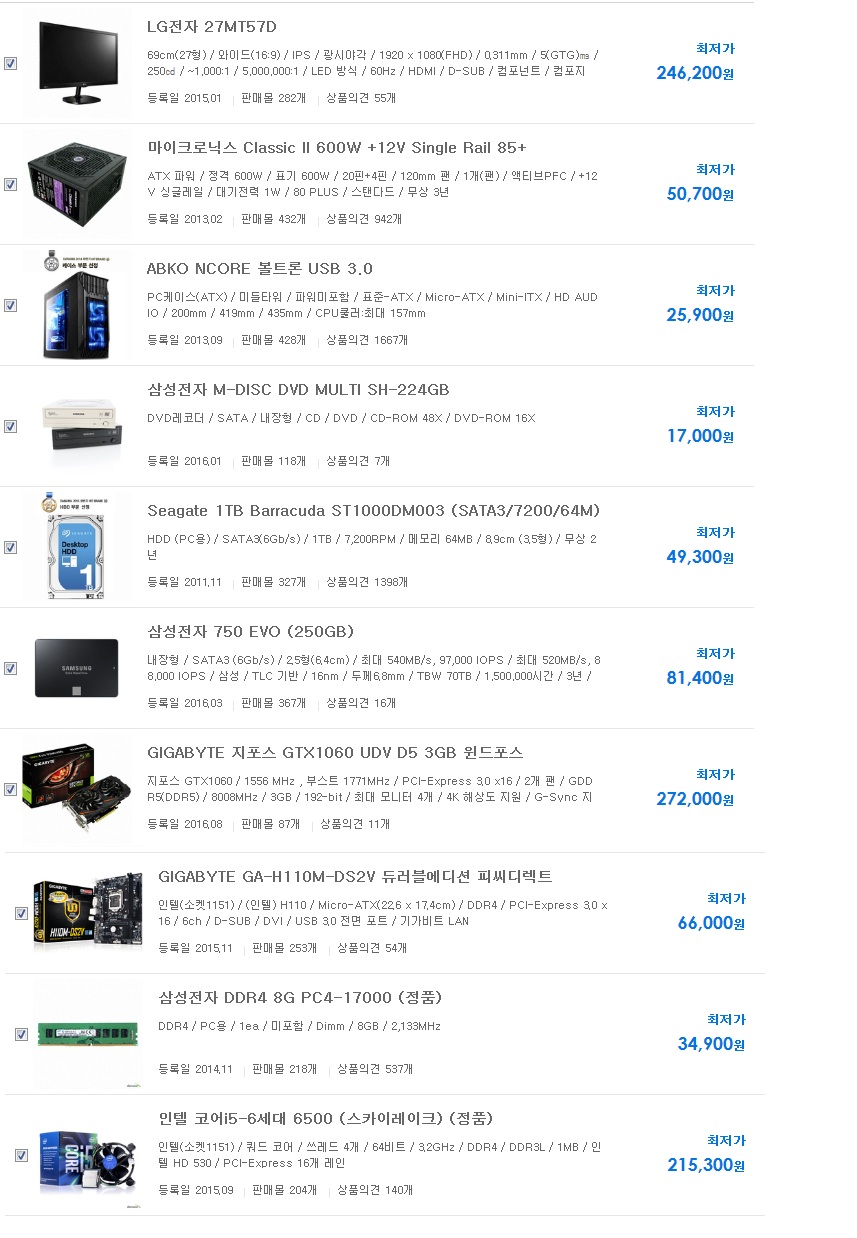Image resolution: width=857 pixels, height=1238 pixels.
Task: Open 인텔 코어i5-6세대 6500 스카이레이크 page
Action: click(325, 1118)
